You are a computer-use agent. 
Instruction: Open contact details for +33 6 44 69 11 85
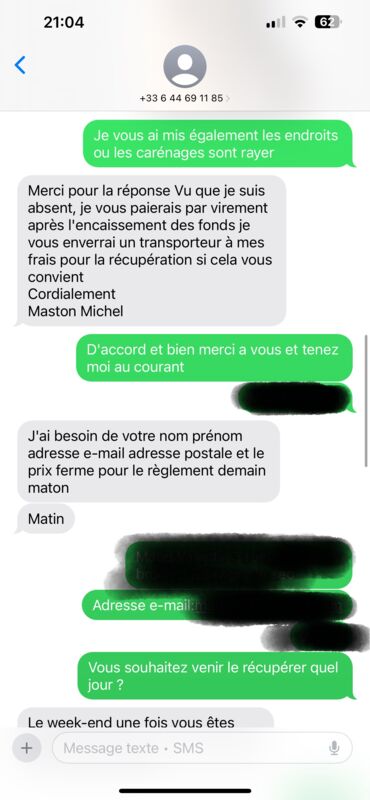click(x=185, y=74)
